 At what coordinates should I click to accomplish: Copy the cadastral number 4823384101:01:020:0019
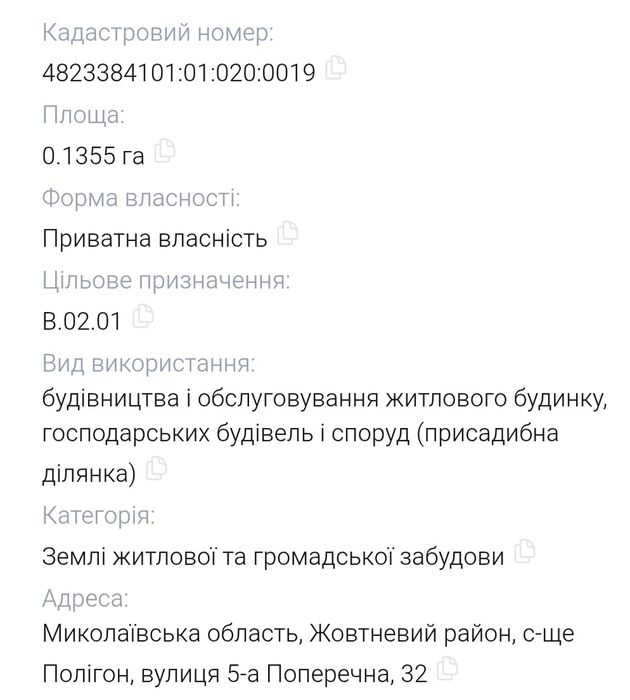coord(337,69)
